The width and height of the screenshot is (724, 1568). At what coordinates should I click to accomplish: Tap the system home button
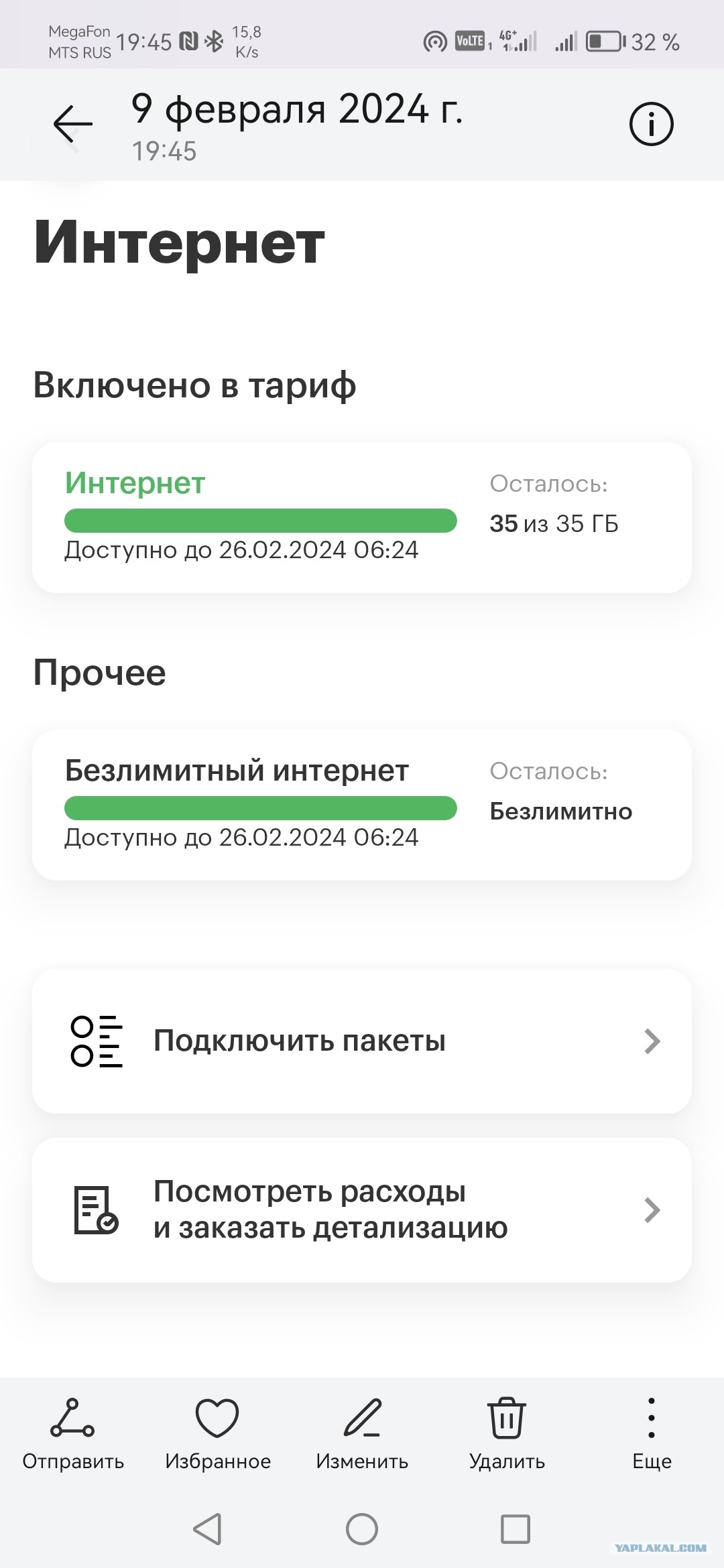[362, 1529]
